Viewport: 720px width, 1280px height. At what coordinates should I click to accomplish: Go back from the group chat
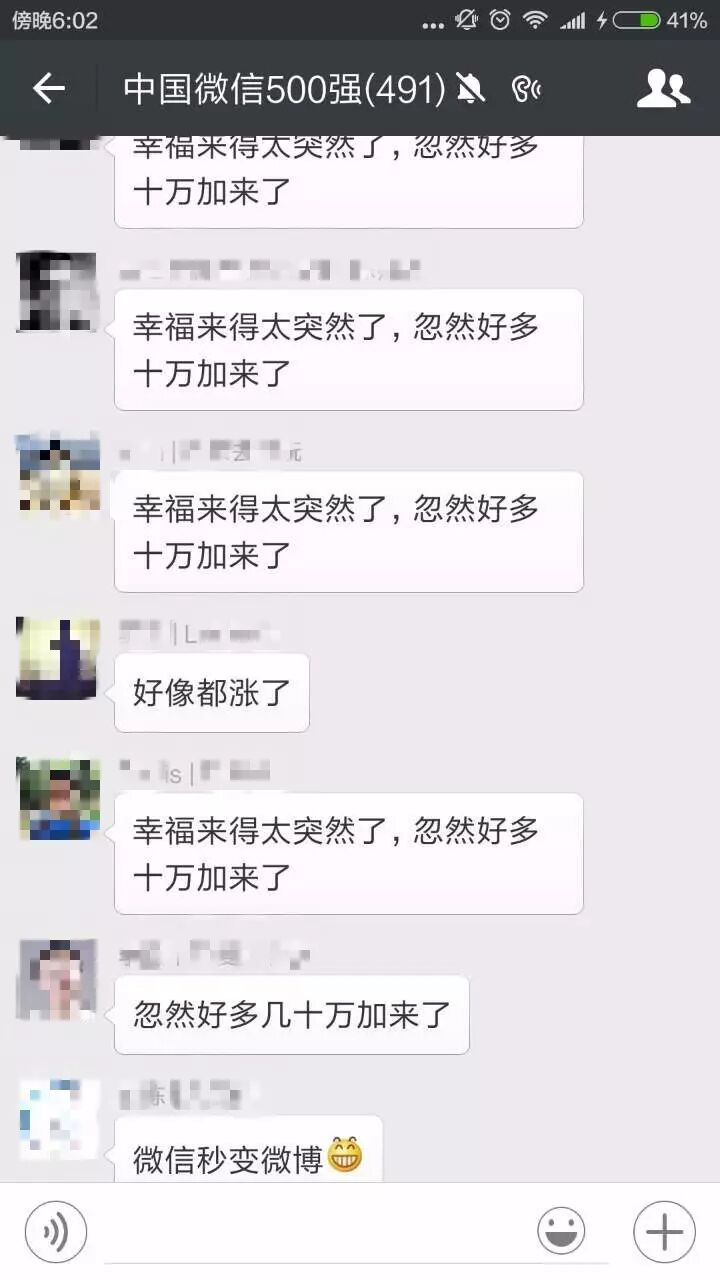point(48,89)
